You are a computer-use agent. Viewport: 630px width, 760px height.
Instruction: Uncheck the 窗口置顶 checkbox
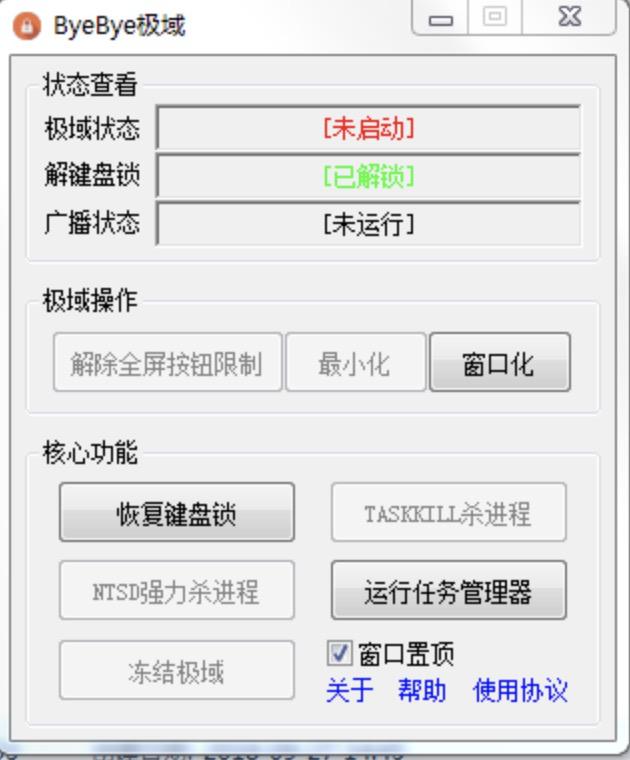338,653
